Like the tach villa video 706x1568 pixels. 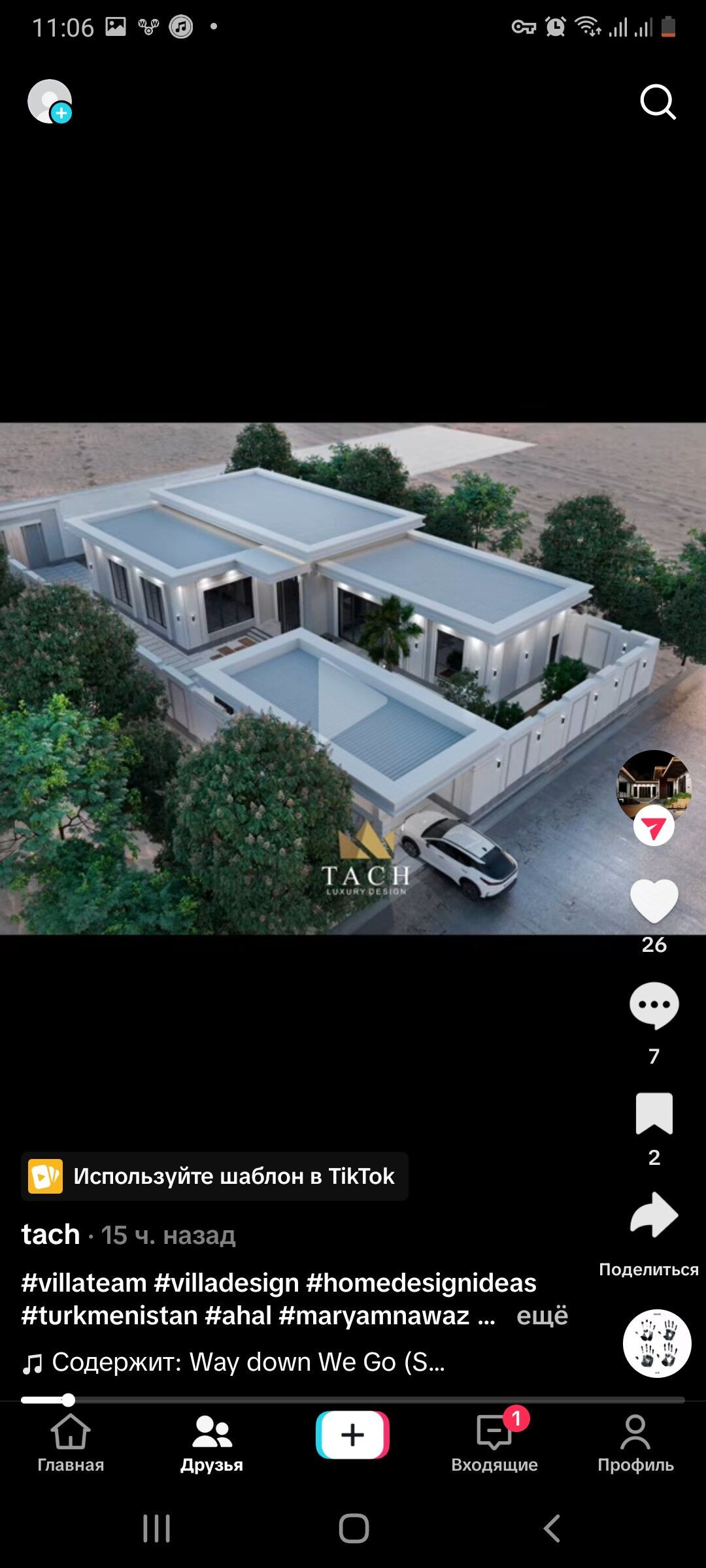pyautogui.click(x=654, y=902)
